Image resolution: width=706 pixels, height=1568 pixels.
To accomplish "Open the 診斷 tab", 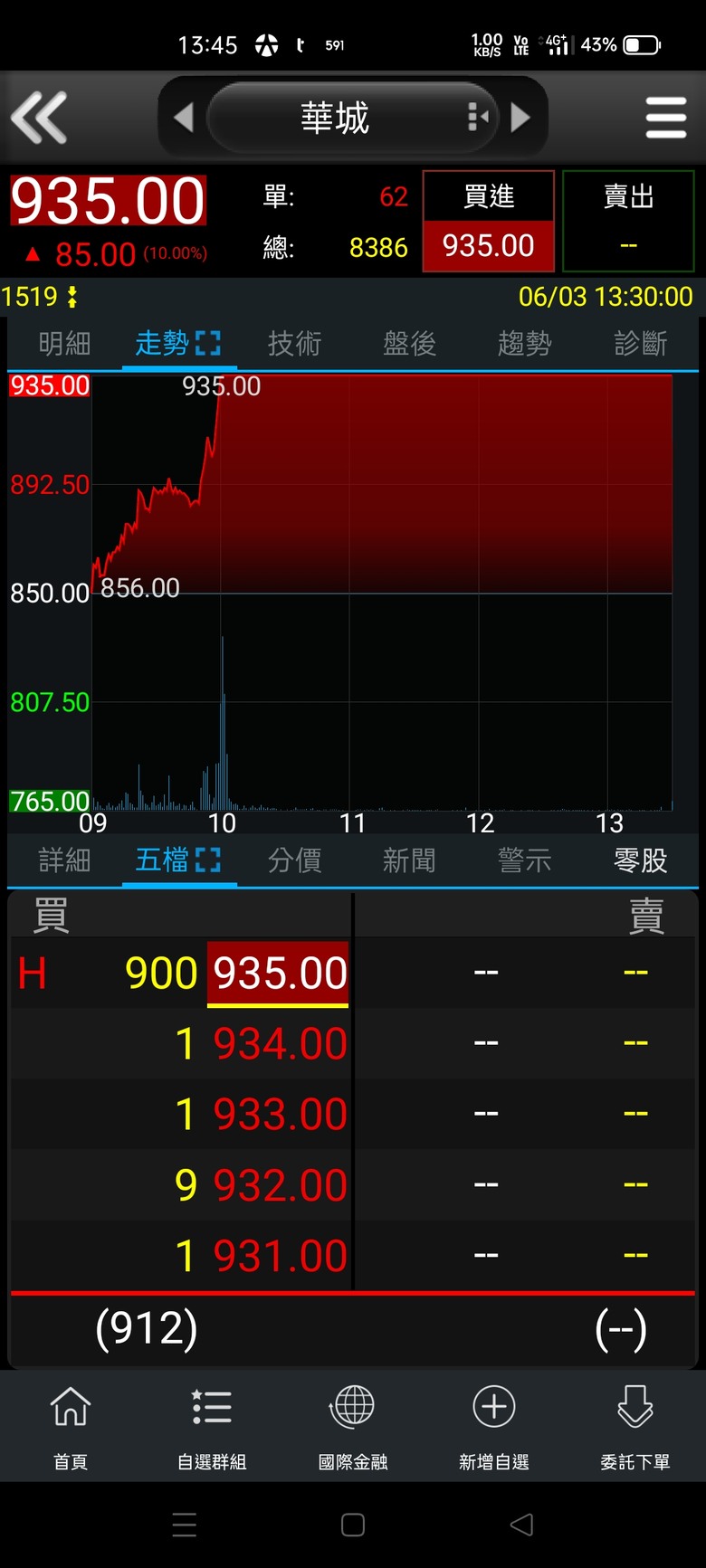I will point(640,344).
